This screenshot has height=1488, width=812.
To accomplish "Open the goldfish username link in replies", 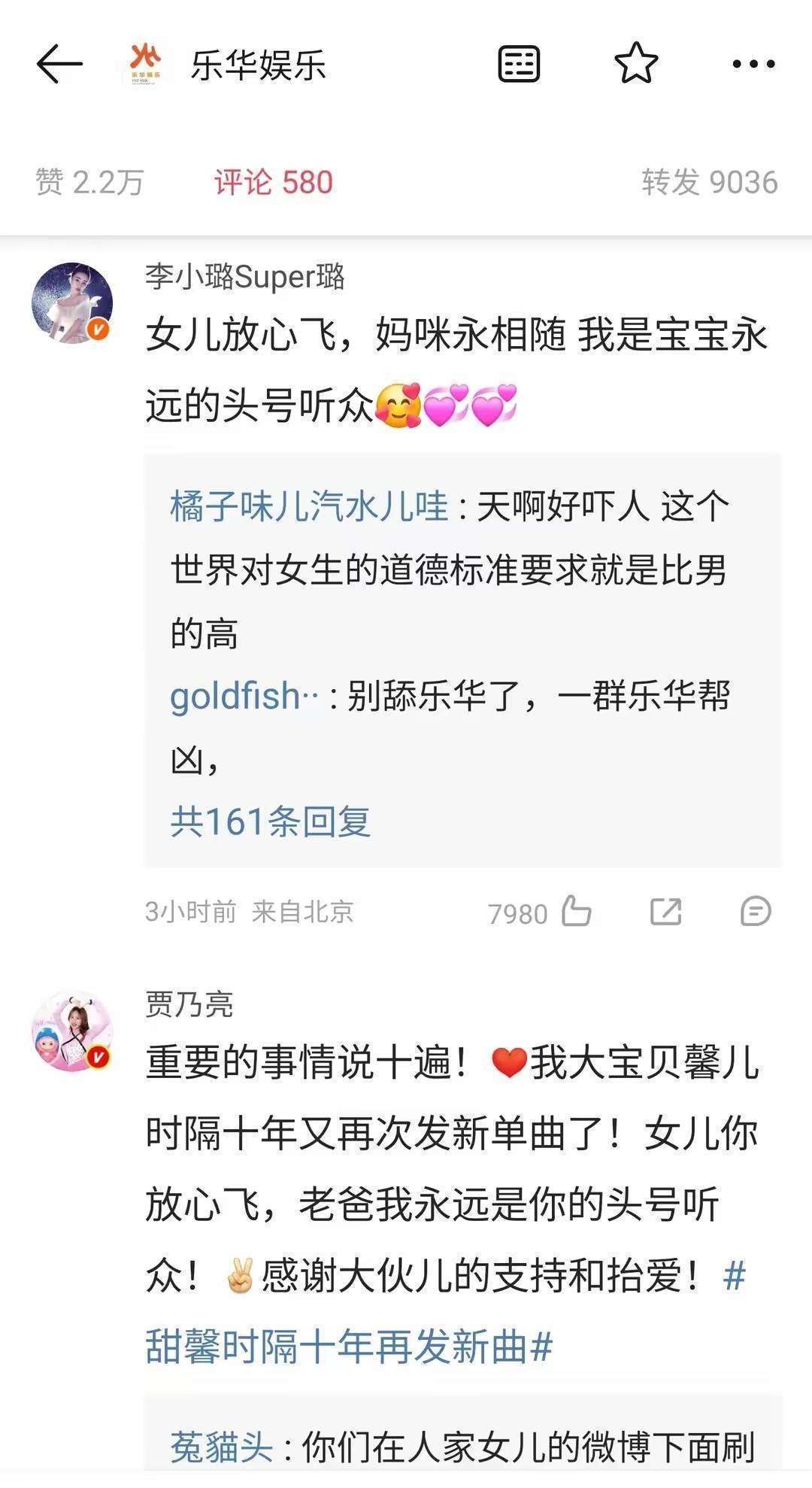I will [244, 697].
